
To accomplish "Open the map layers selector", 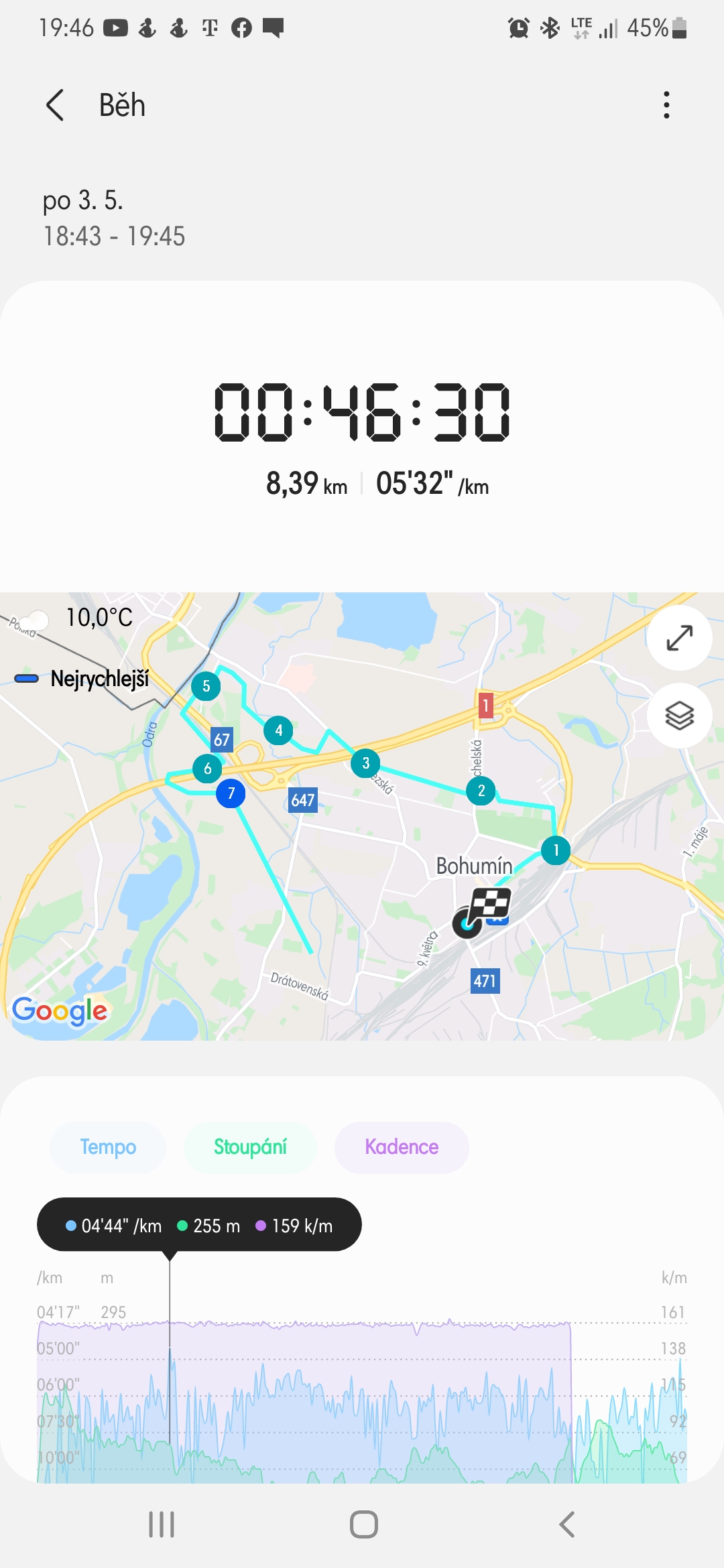I will point(679,716).
